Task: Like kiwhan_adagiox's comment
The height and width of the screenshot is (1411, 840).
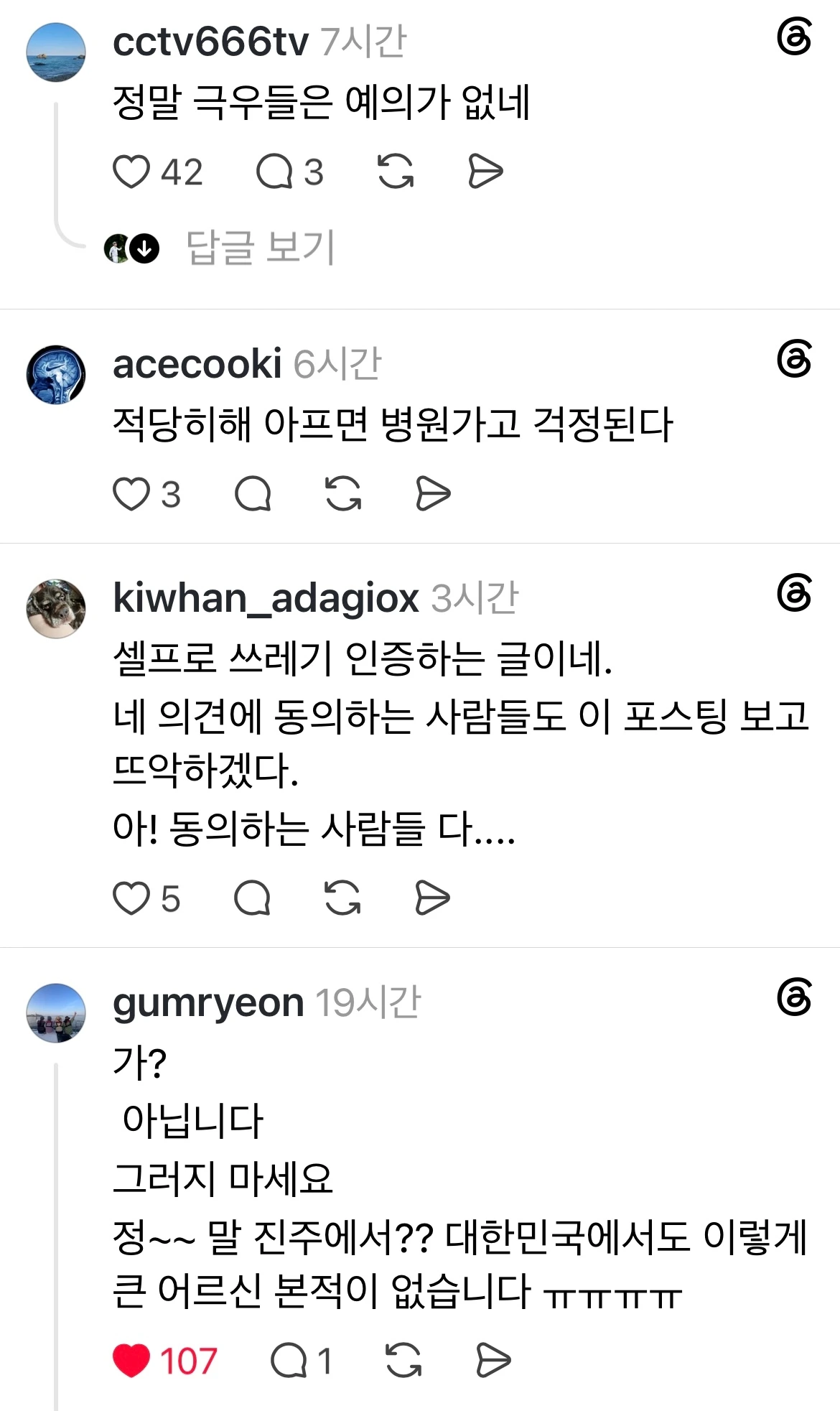Action: point(131,898)
